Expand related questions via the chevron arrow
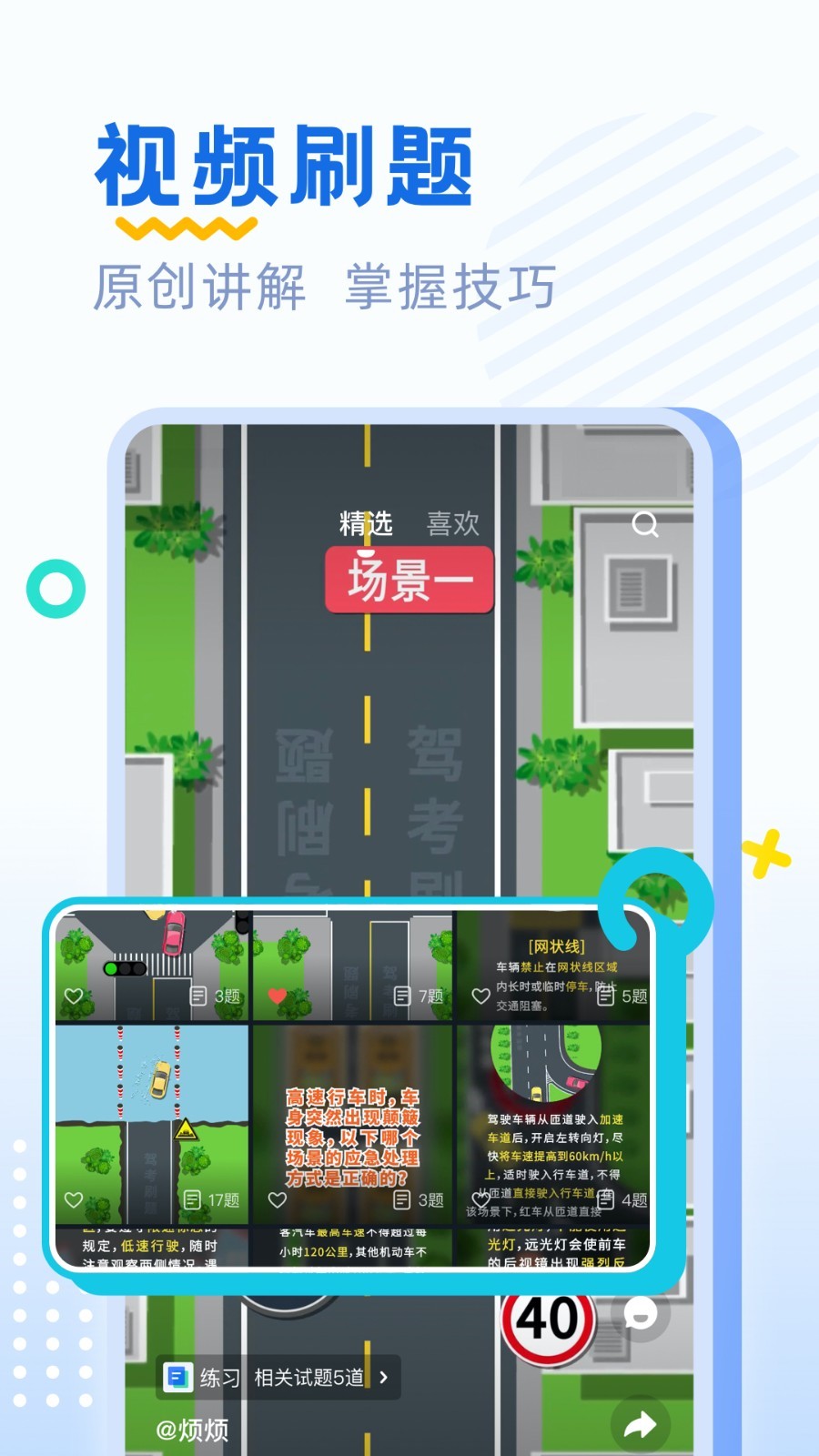Viewport: 819px width, 1456px height. point(386,1377)
